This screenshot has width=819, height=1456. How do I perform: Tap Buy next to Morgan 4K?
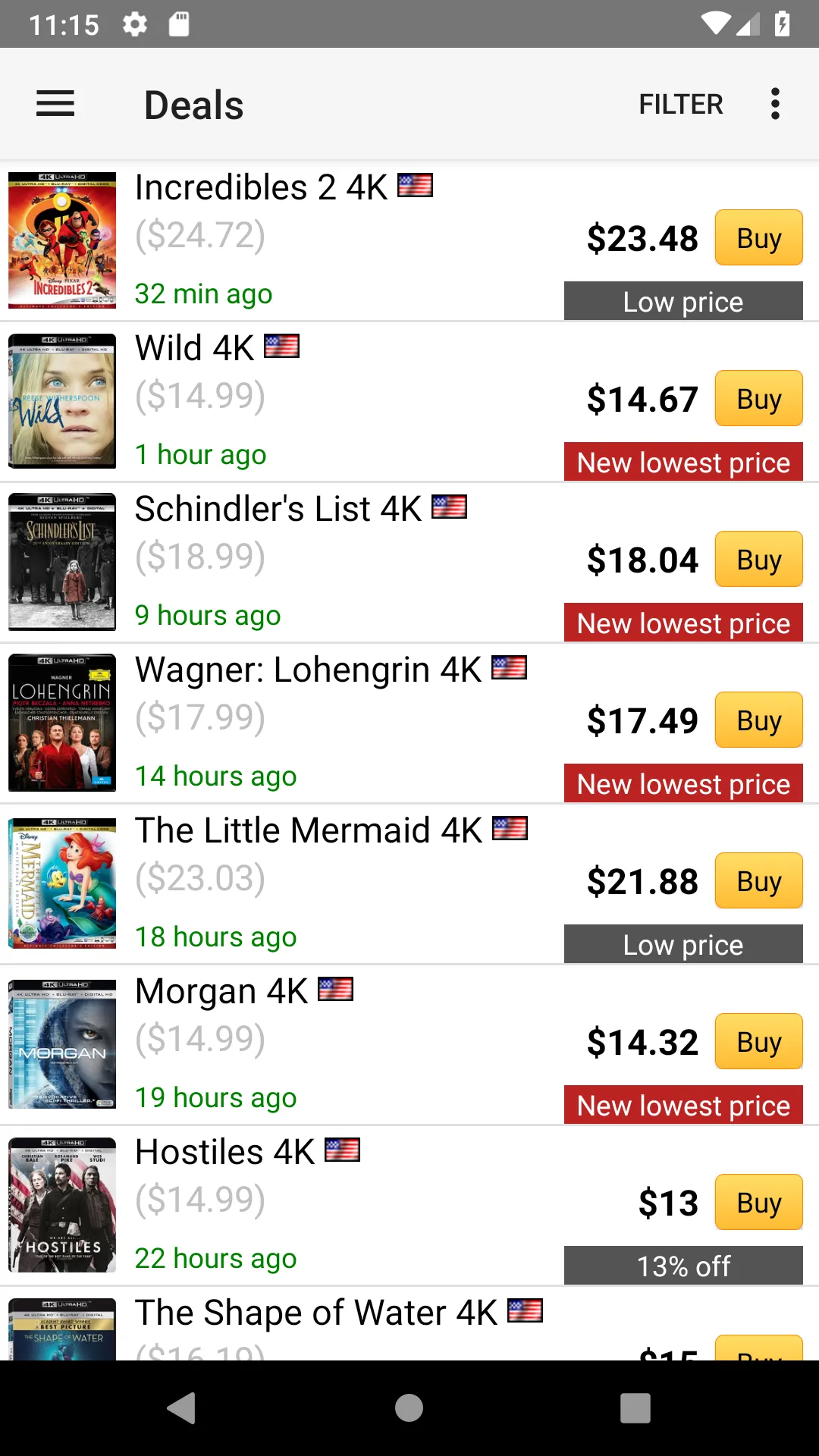[758, 1041]
